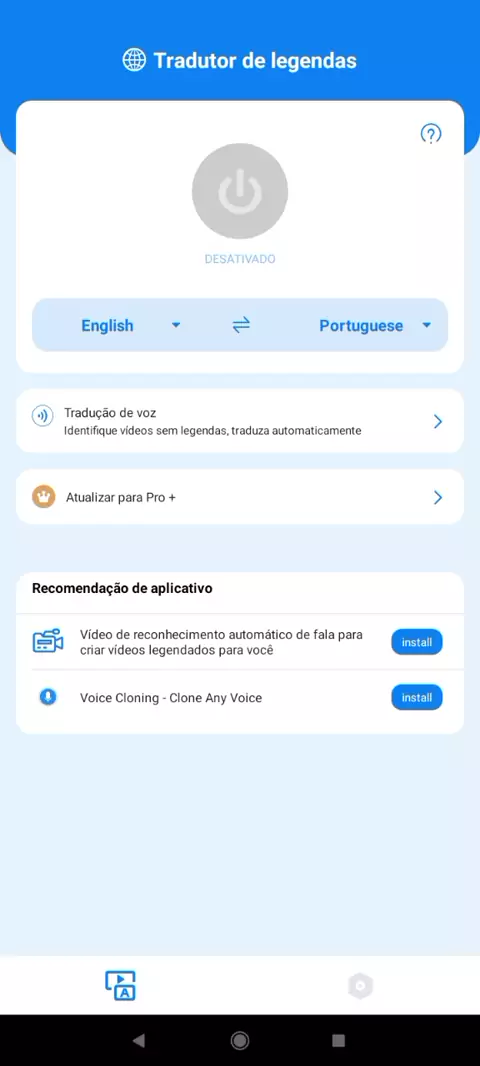
Task: Turn on the subtitle translator power button
Action: (x=240, y=191)
